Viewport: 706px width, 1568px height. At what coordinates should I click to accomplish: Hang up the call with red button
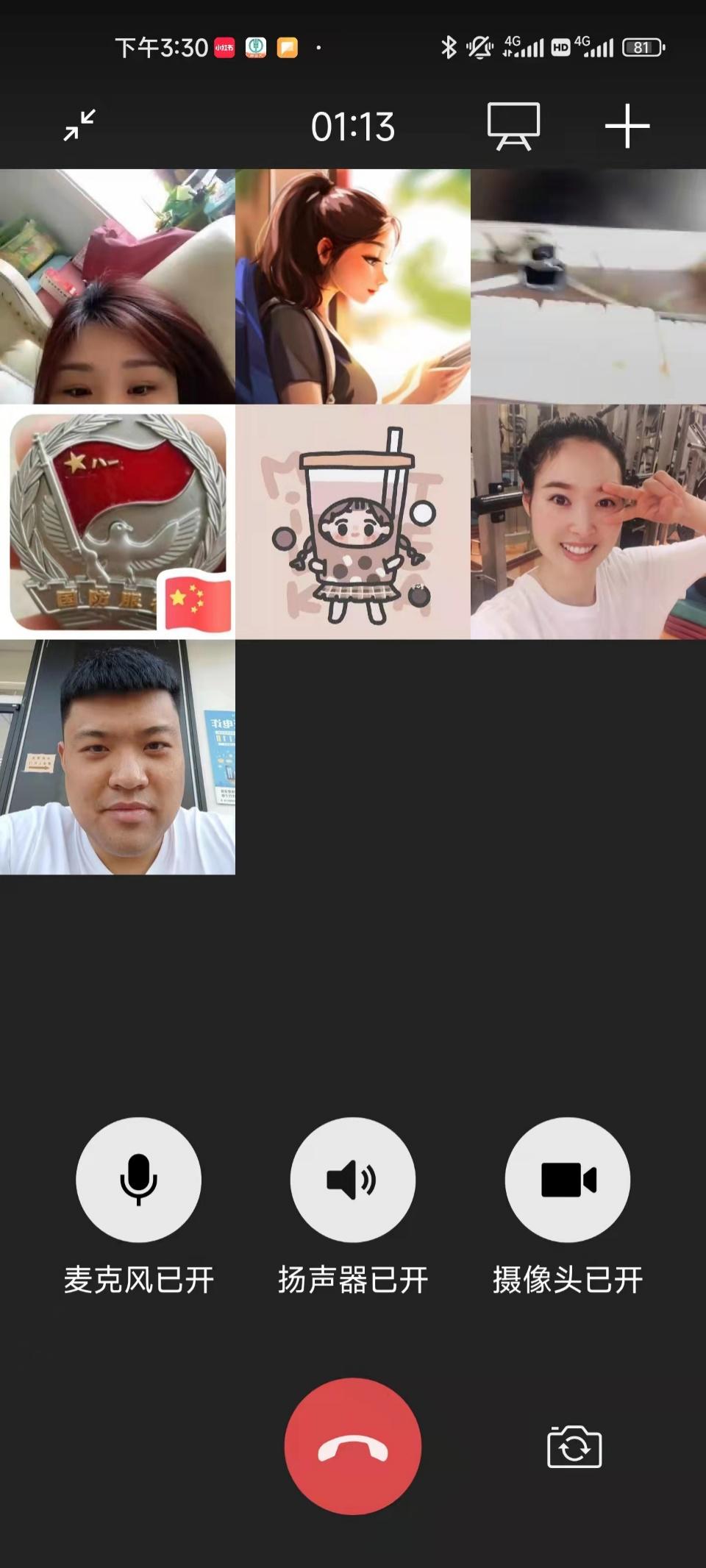[x=352, y=1446]
